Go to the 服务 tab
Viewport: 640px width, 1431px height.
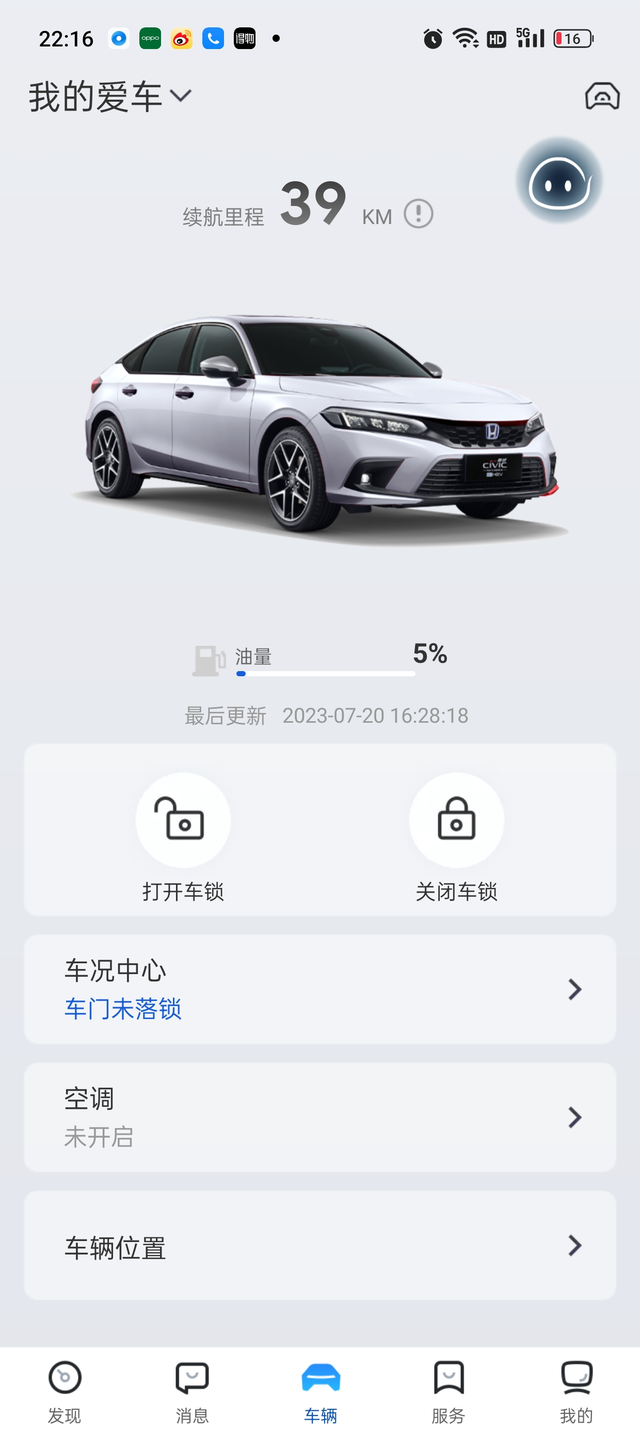pyautogui.click(x=448, y=1391)
